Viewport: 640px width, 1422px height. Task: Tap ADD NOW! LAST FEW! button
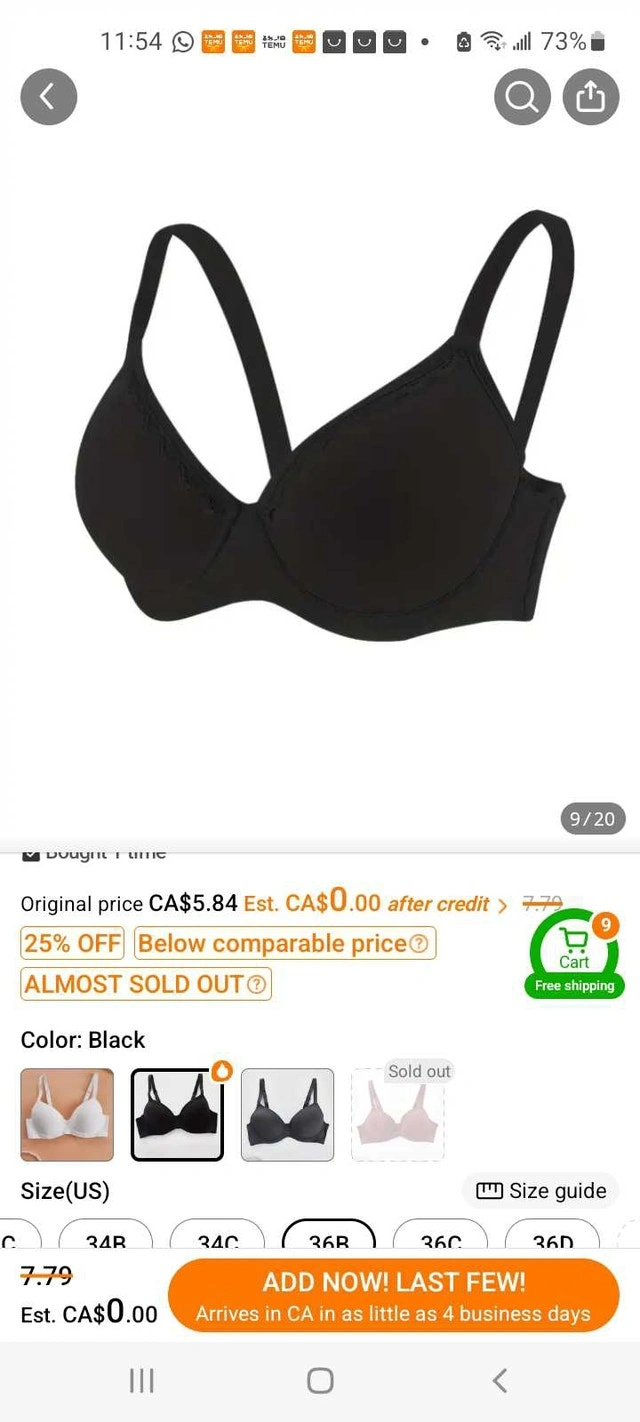(394, 1295)
